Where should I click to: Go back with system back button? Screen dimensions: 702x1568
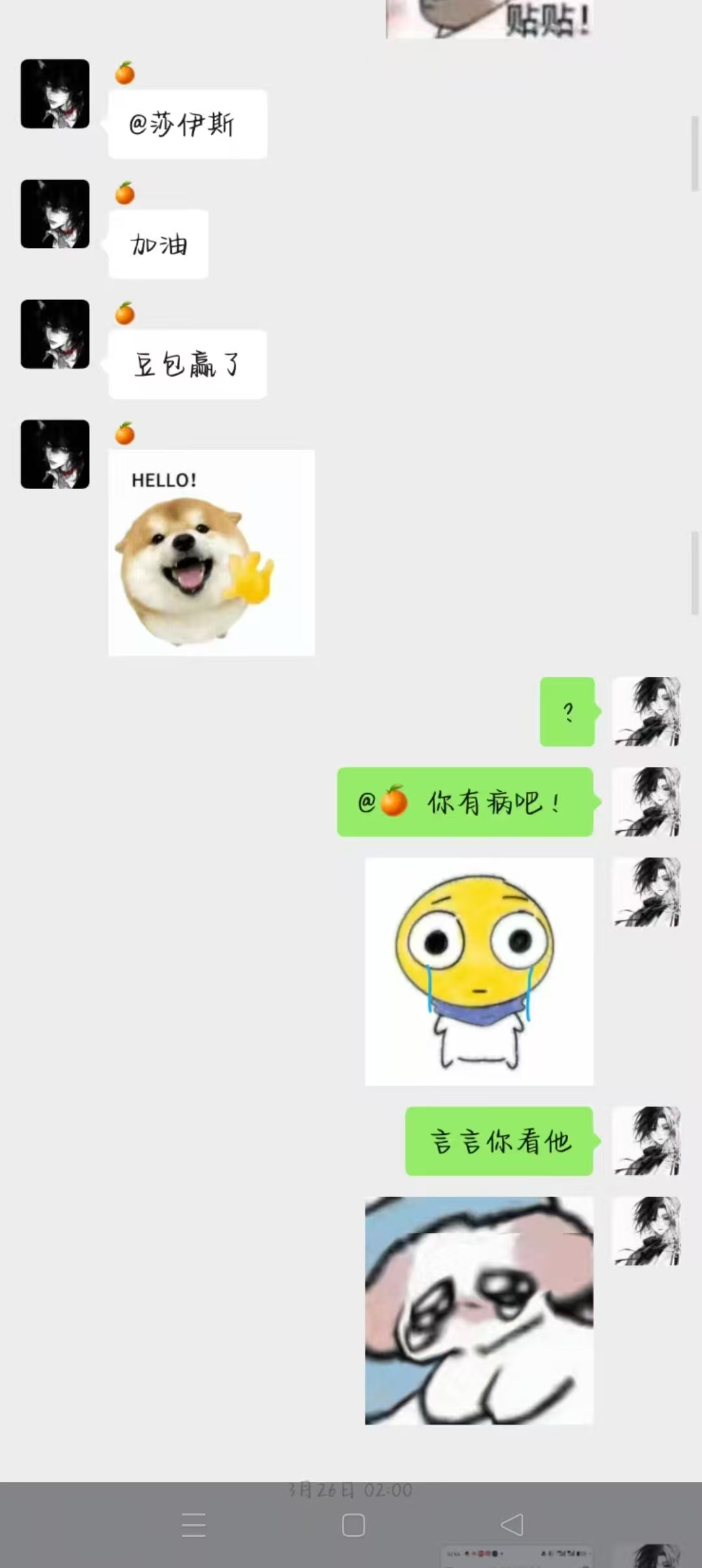pyautogui.click(x=512, y=1524)
